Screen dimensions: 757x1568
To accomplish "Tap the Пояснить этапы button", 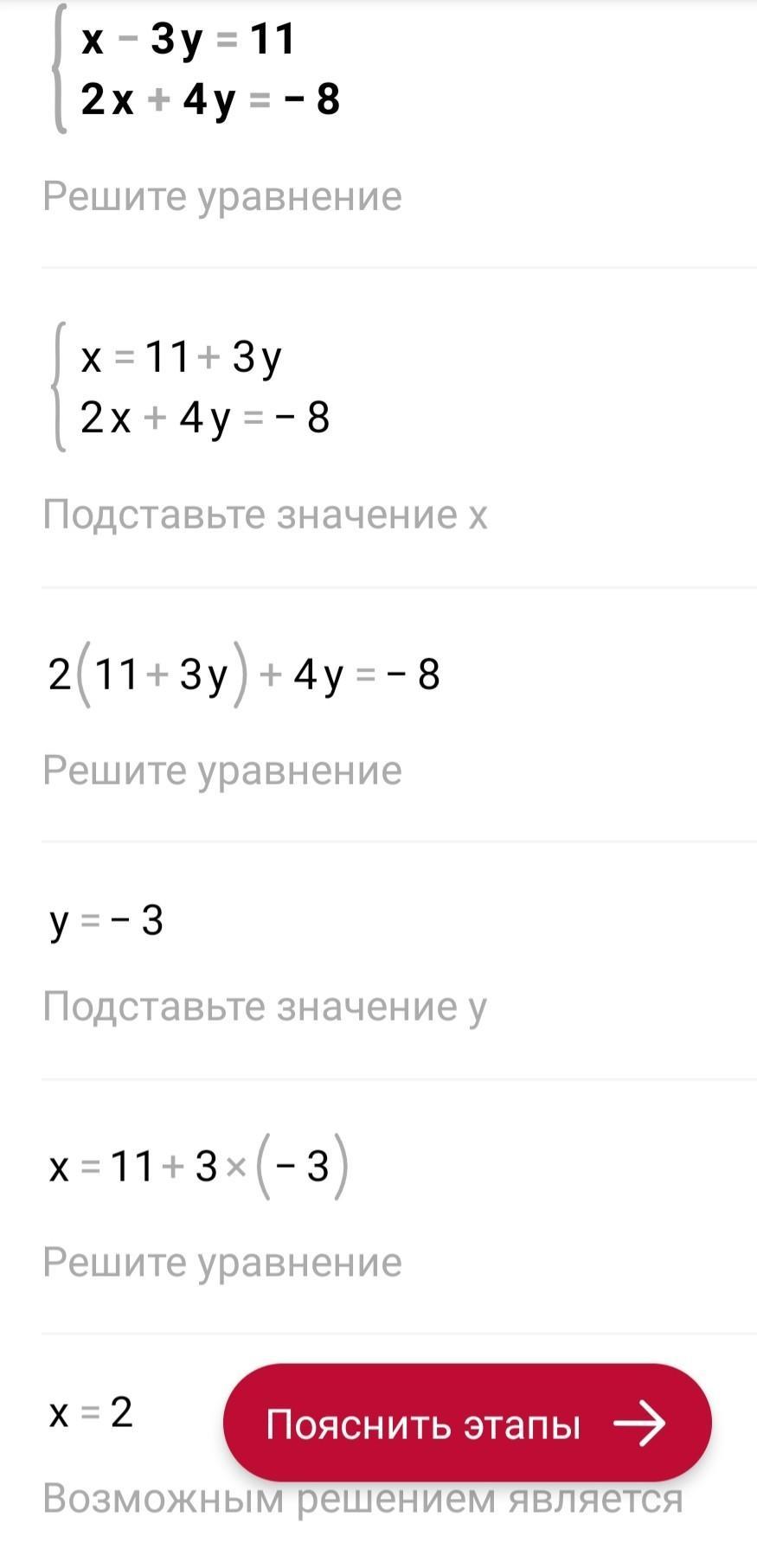I will (467, 1423).
